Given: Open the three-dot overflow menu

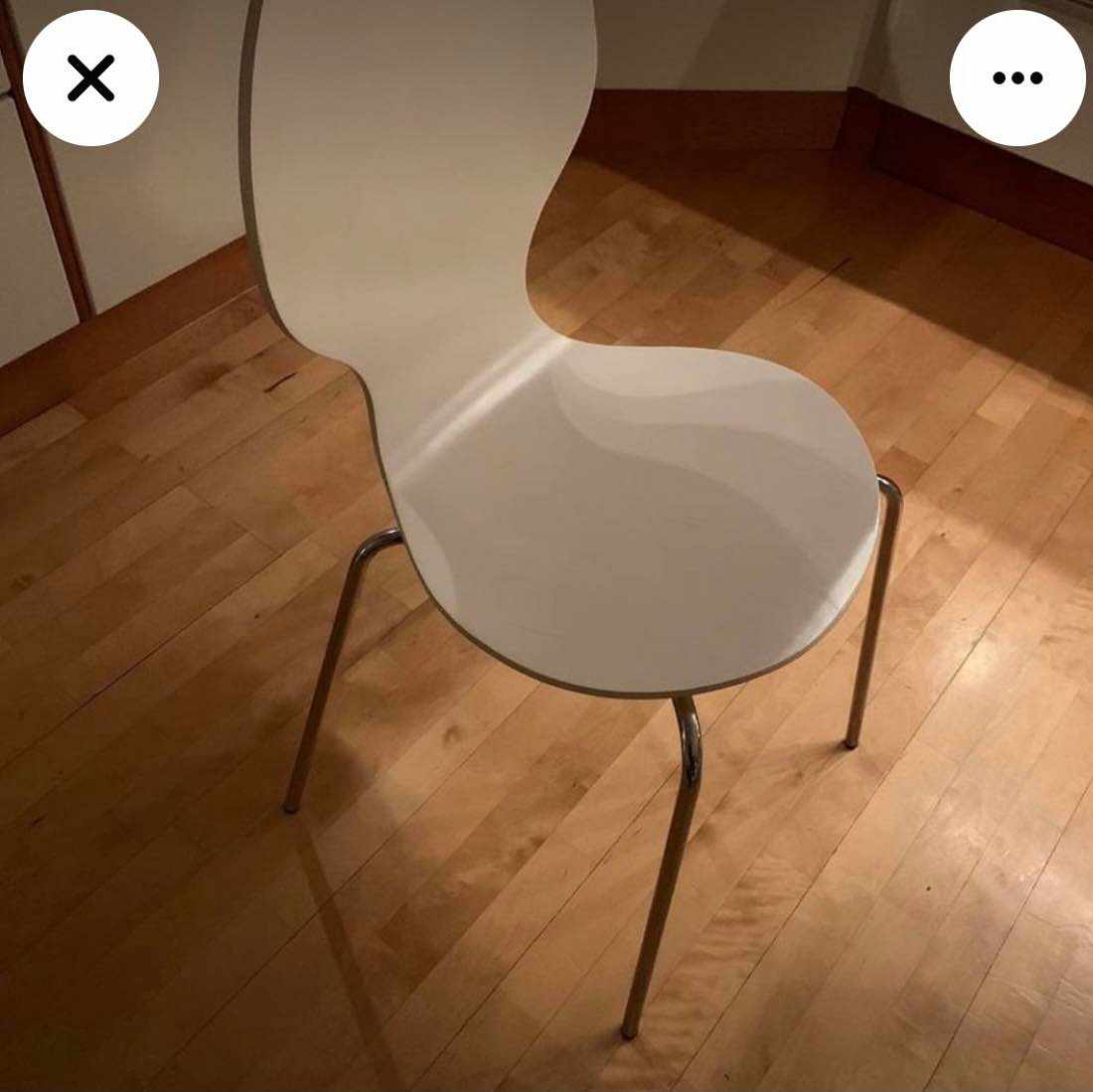Looking at the screenshot, I should [1016, 78].
